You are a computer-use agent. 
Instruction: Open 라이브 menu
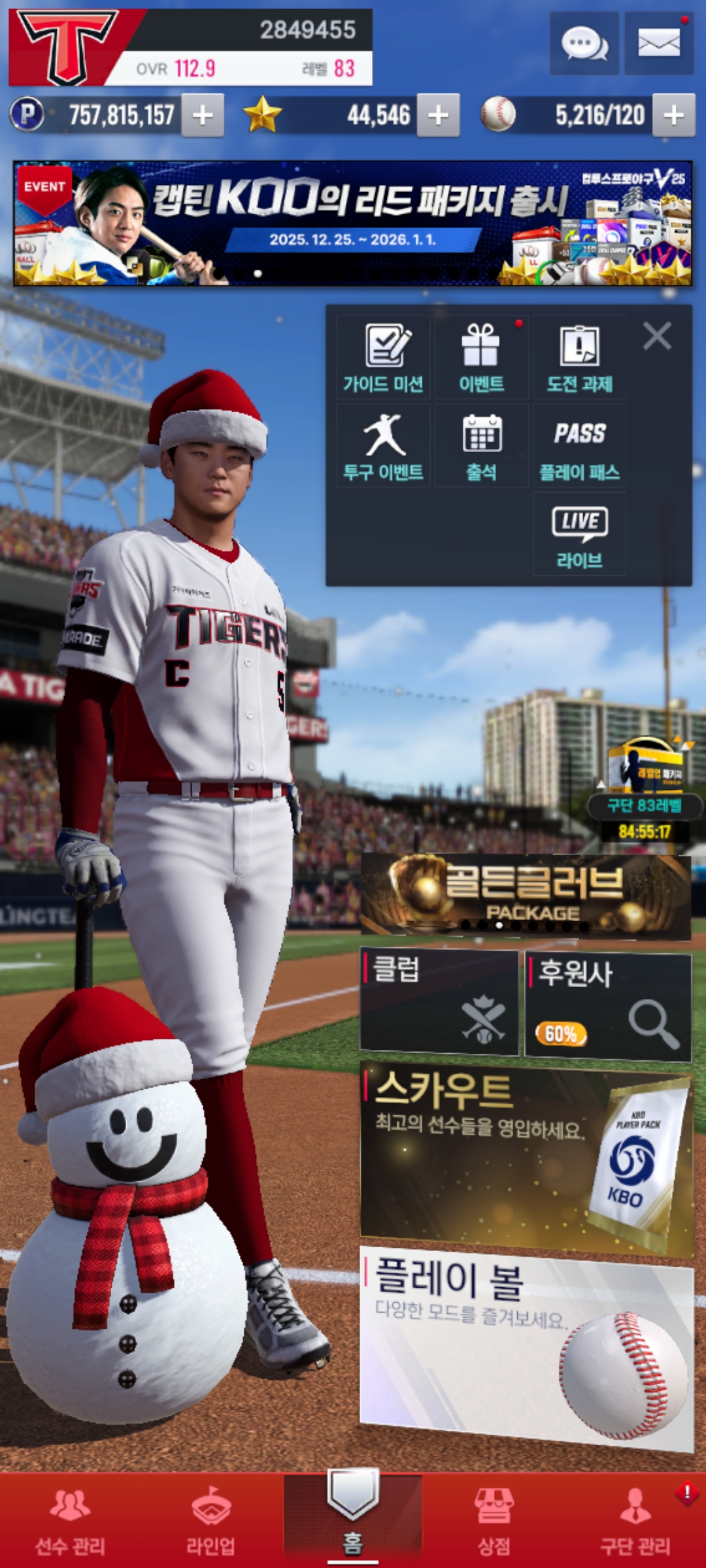pyautogui.click(x=579, y=534)
